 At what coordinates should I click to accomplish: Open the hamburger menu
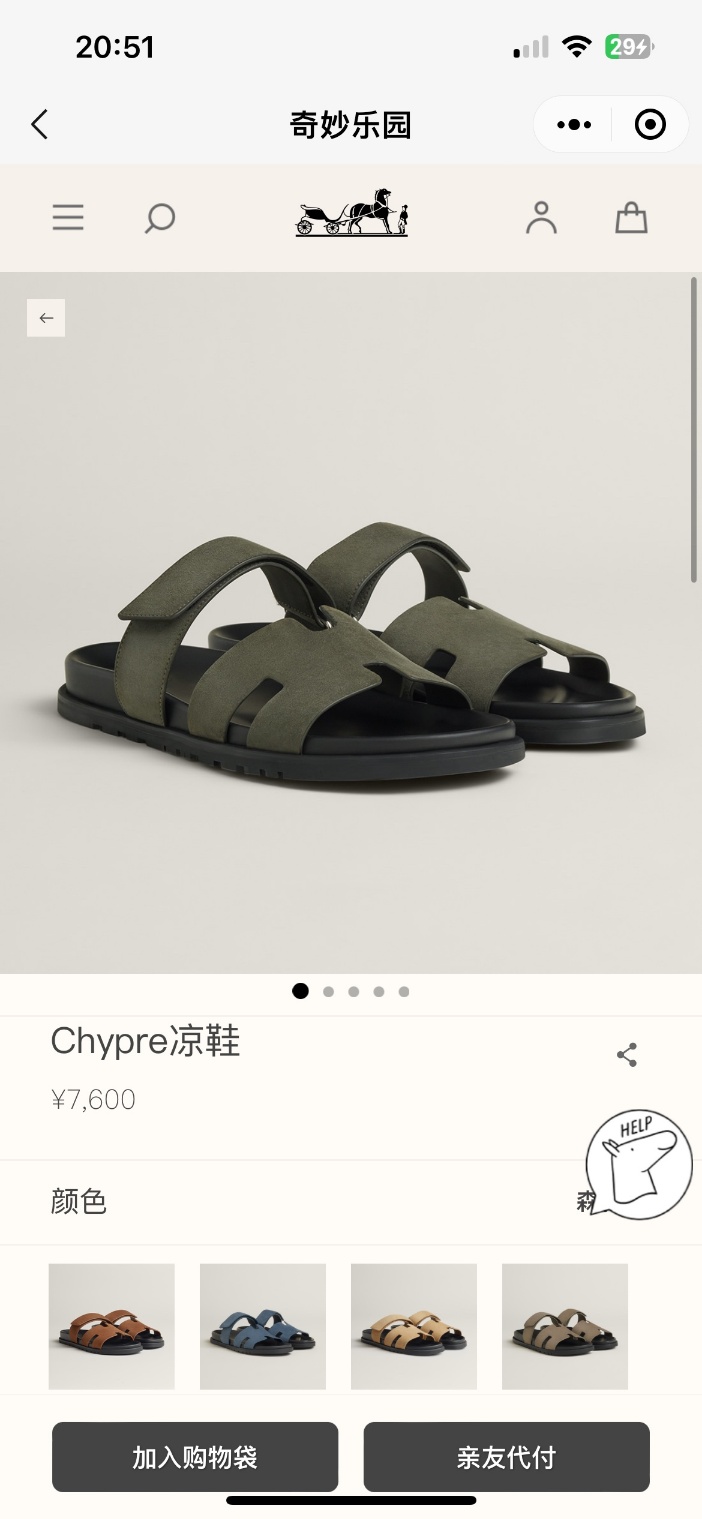(x=68, y=218)
